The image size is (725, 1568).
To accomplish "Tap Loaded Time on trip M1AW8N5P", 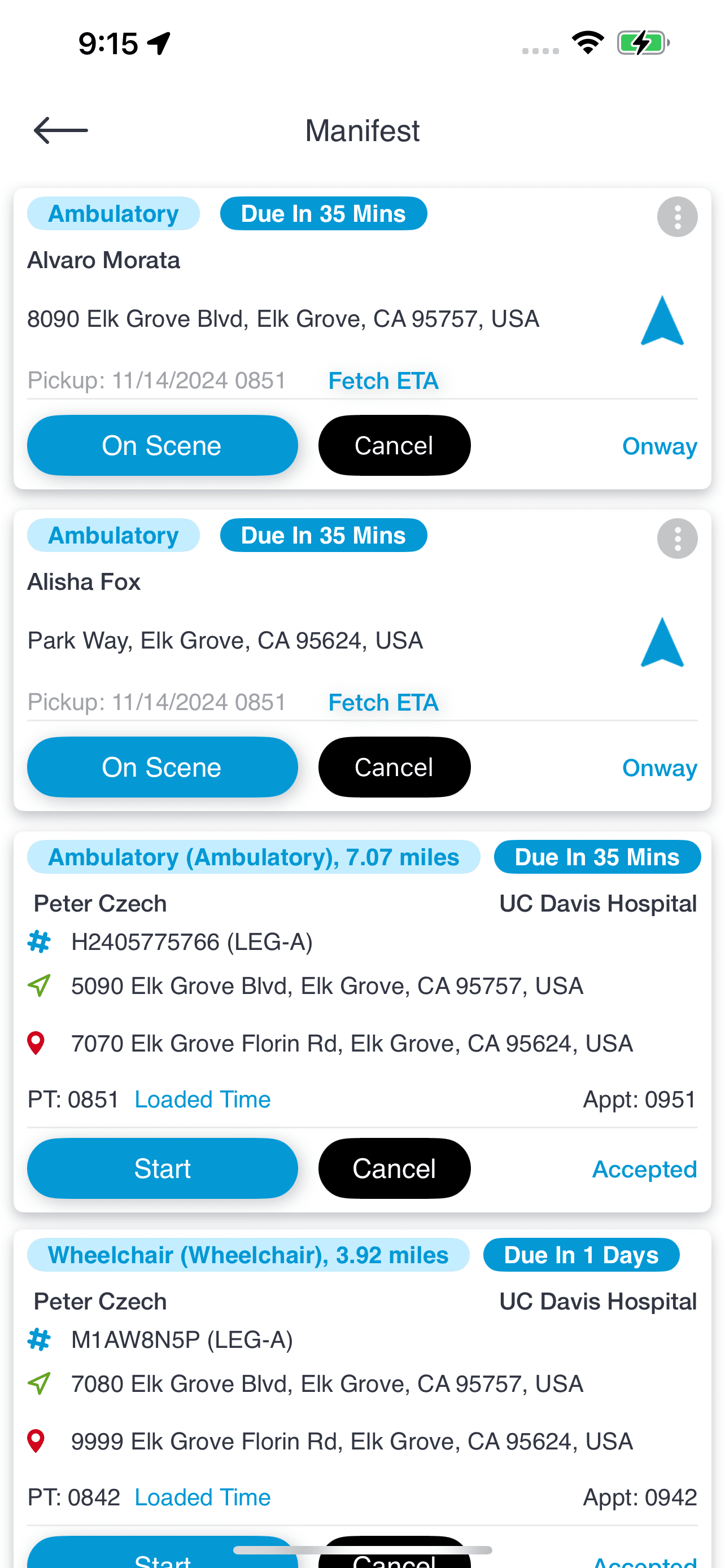I will (203, 1497).
